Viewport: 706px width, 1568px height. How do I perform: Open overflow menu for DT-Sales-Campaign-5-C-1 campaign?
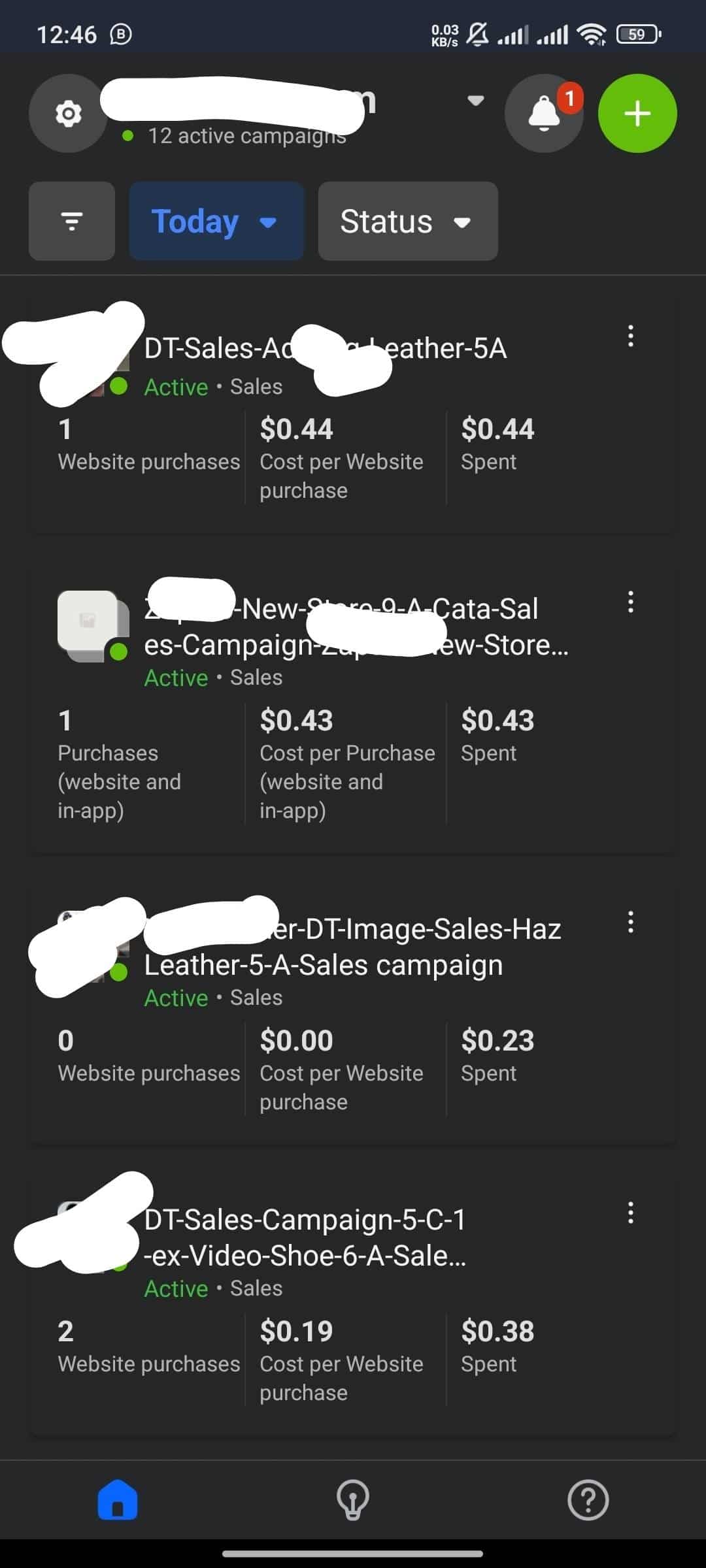pyautogui.click(x=630, y=1213)
